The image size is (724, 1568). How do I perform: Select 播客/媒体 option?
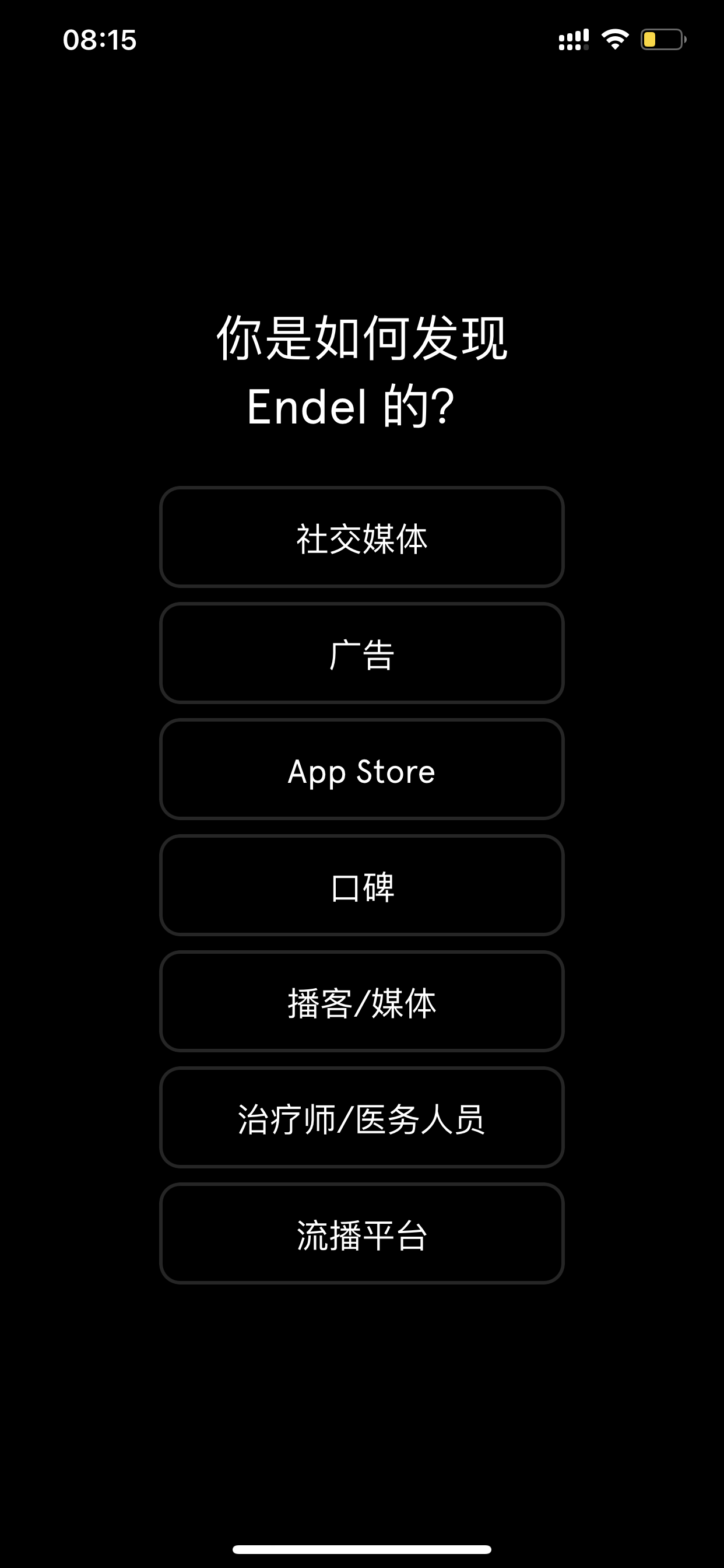coord(361,1002)
